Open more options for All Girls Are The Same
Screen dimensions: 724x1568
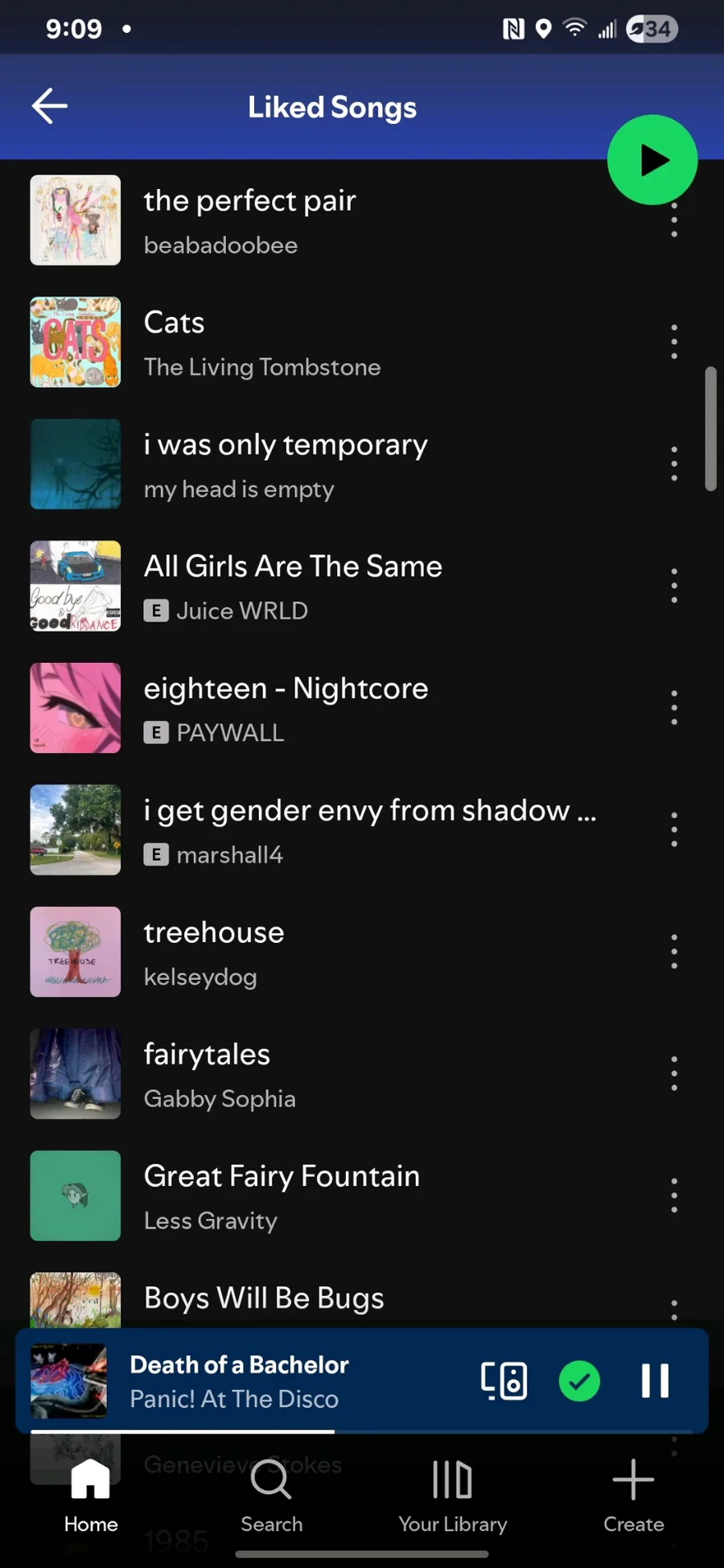674,586
